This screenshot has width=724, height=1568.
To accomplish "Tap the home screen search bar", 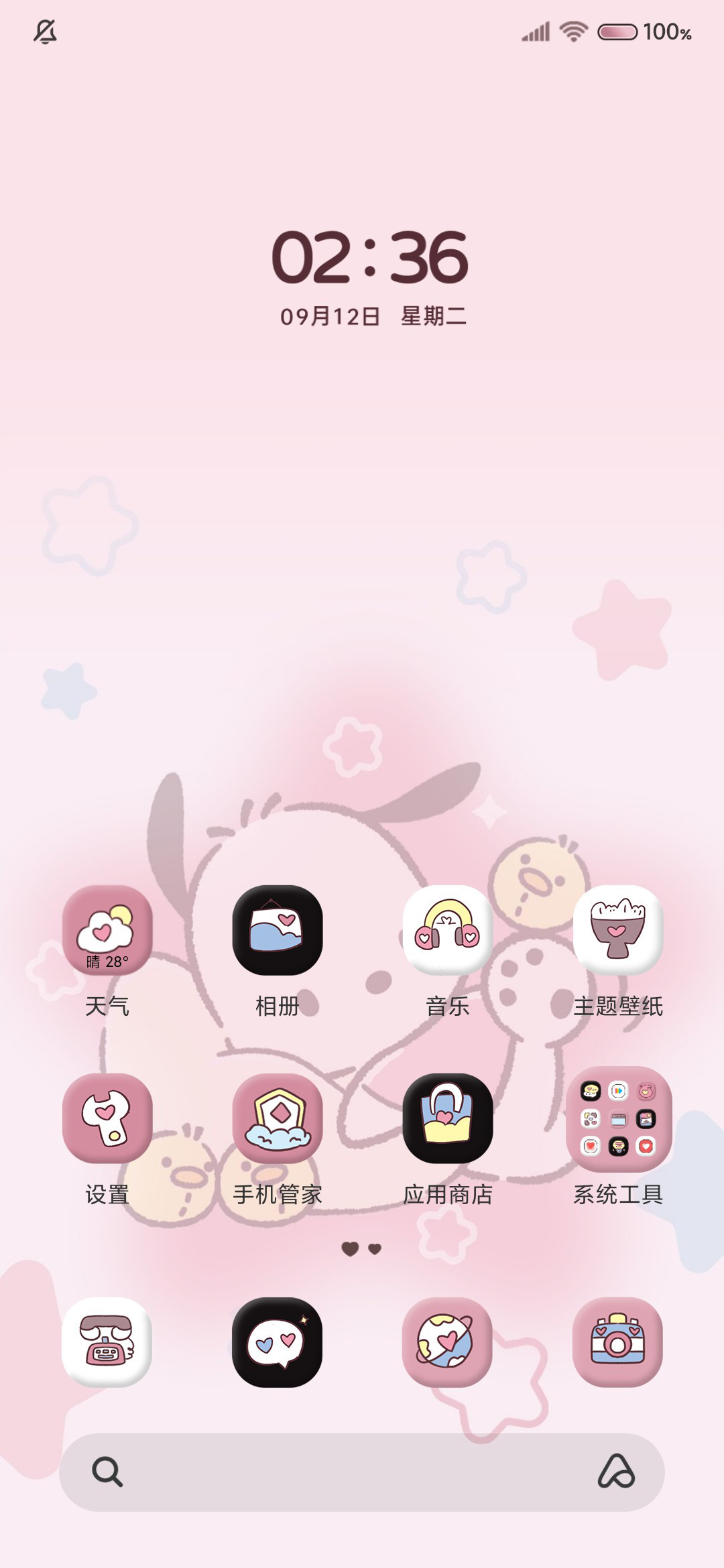I will point(362,1472).
